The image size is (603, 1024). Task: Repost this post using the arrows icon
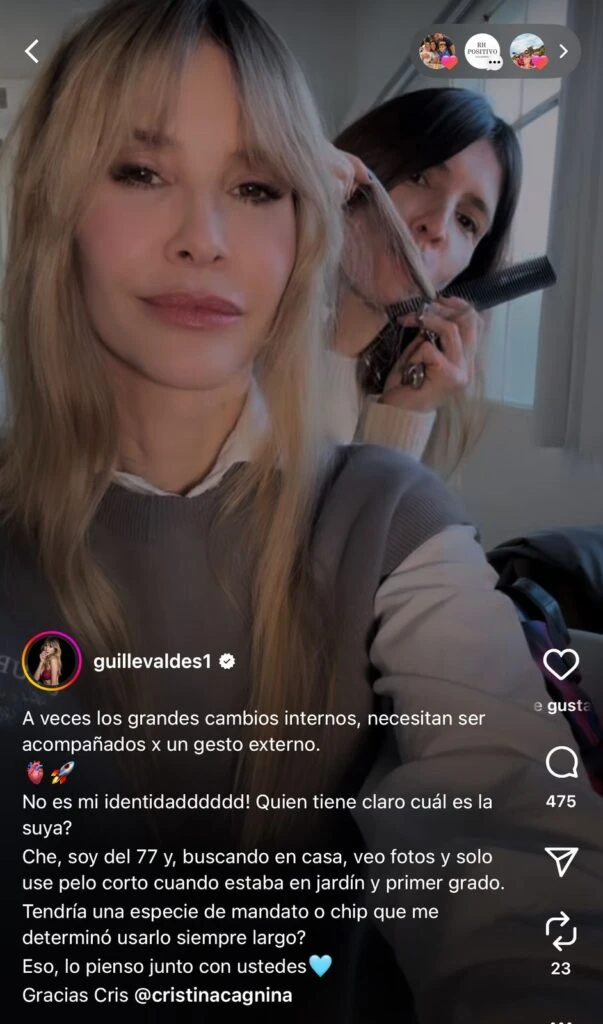point(561,931)
